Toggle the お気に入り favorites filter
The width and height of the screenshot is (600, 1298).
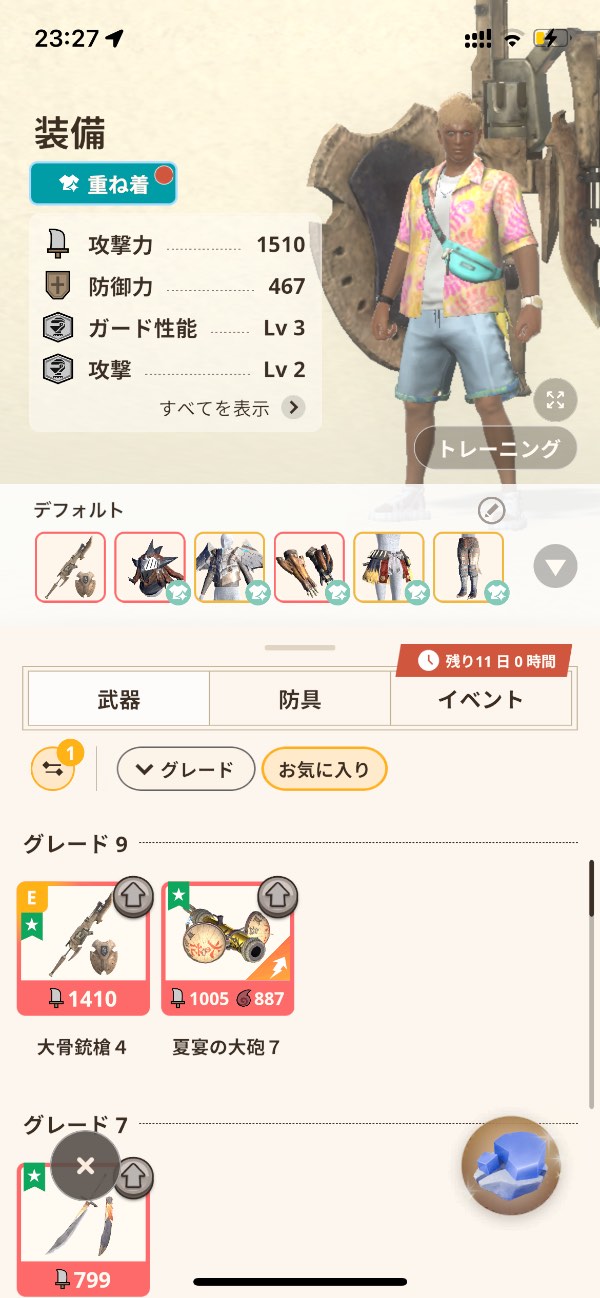click(x=323, y=769)
